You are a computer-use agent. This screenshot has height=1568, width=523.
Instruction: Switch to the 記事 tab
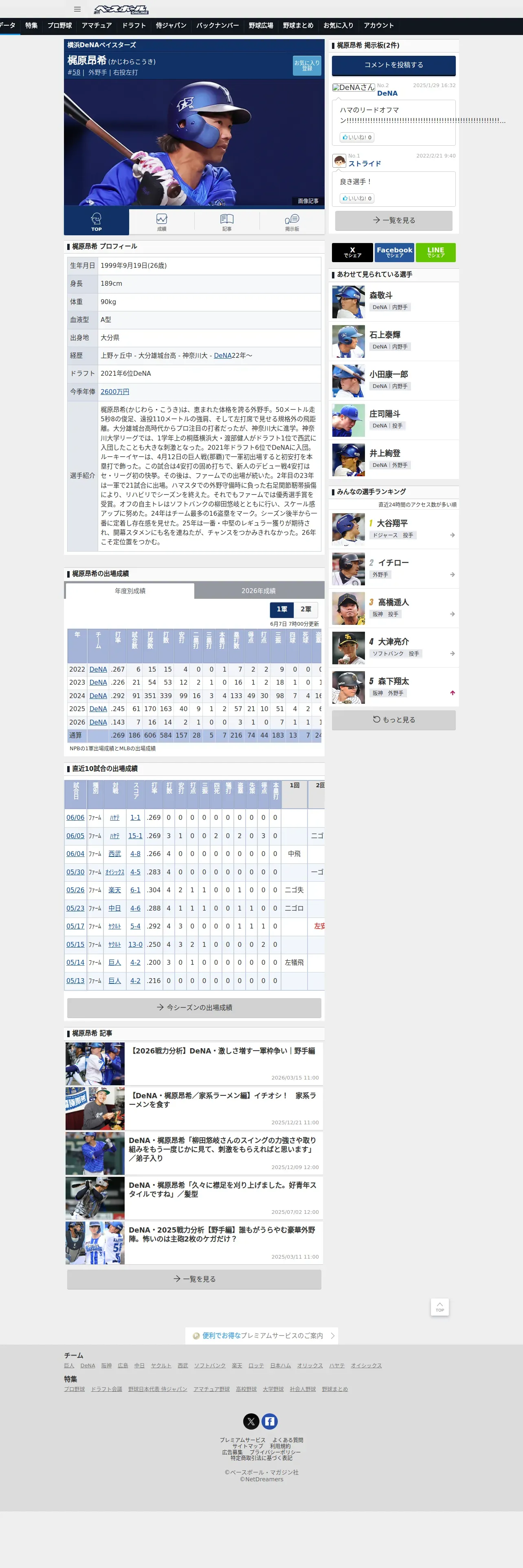tap(226, 222)
